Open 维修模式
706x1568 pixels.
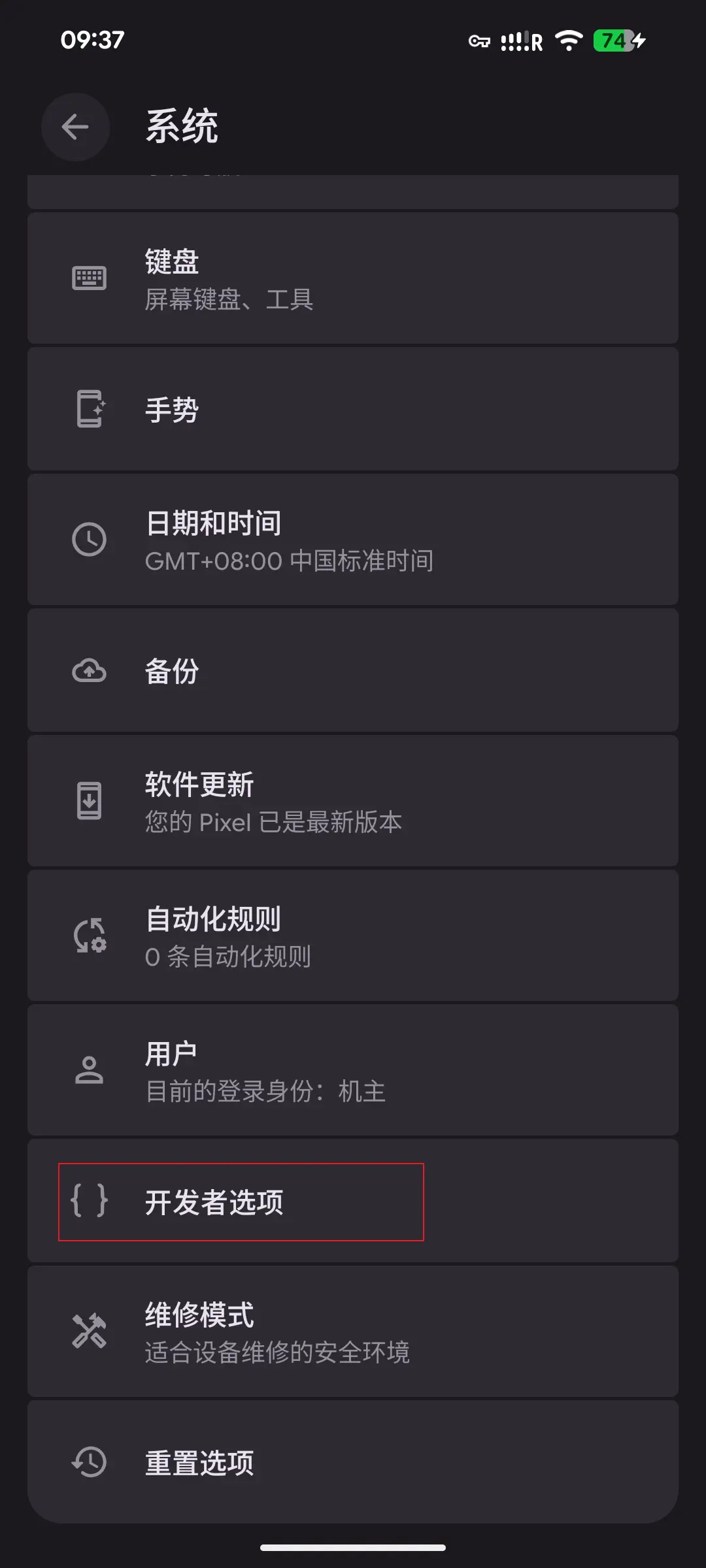[353, 1331]
